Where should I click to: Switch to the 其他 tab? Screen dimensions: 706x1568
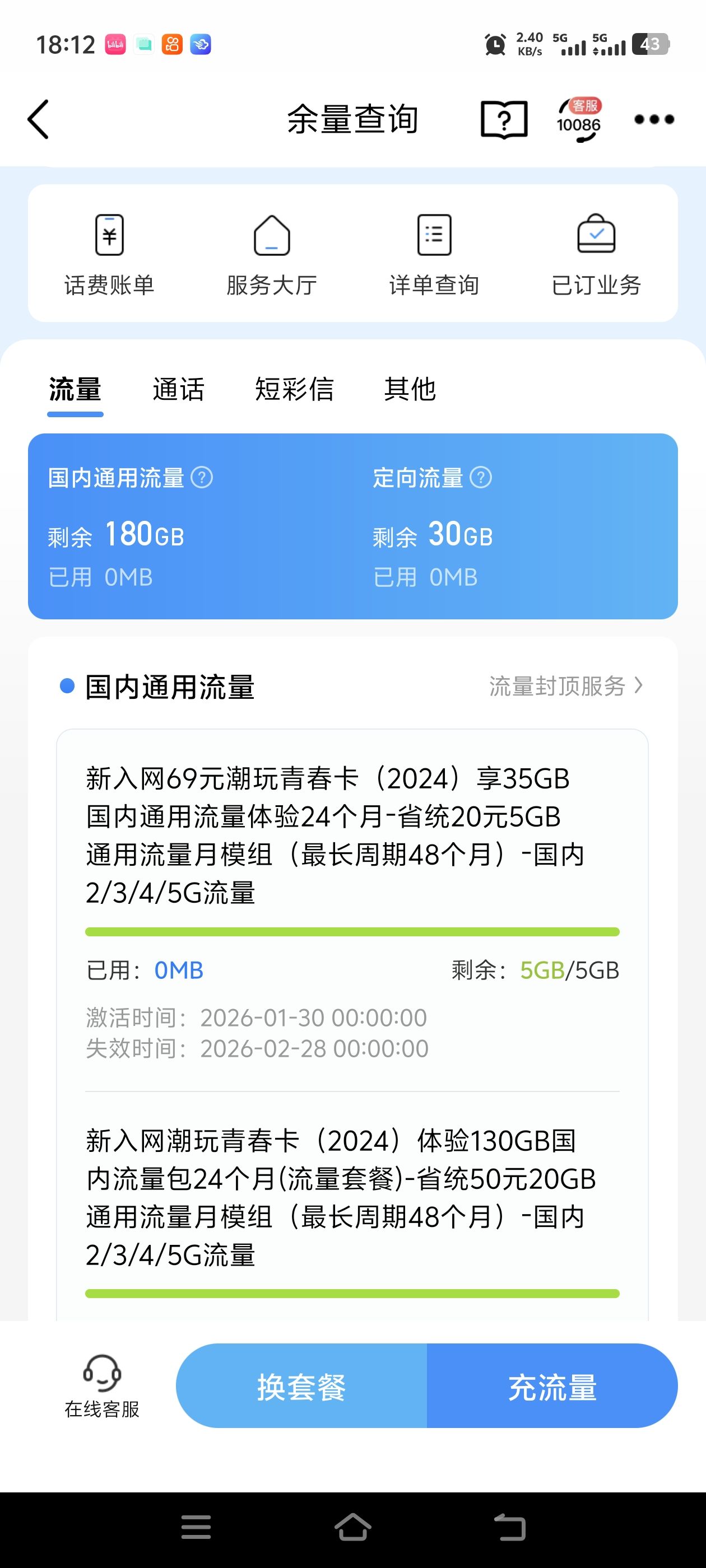[x=410, y=390]
